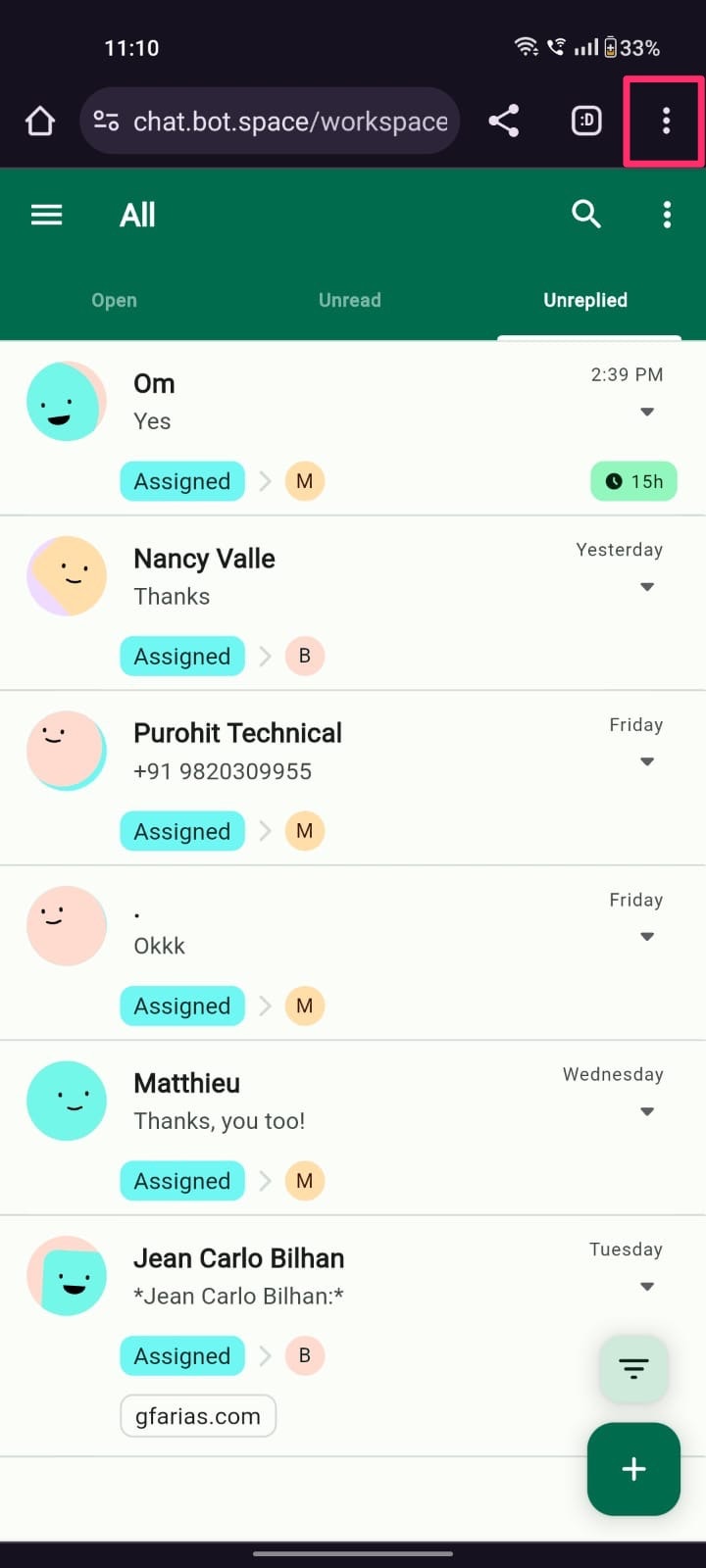
Task: Switch to the Unread tab
Action: (x=350, y=301)
